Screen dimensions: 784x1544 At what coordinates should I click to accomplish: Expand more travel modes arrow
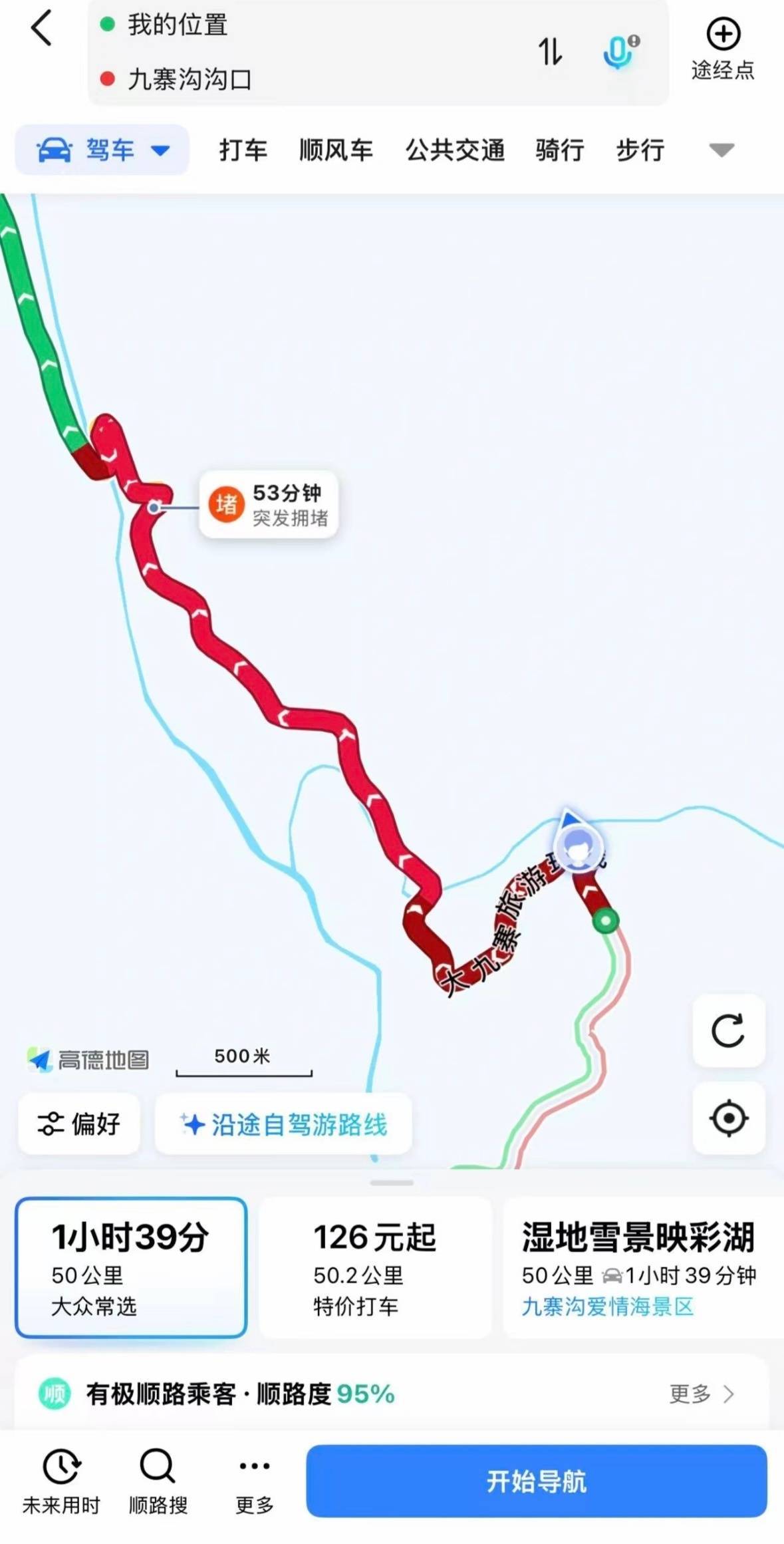click(x=721, y=150)
